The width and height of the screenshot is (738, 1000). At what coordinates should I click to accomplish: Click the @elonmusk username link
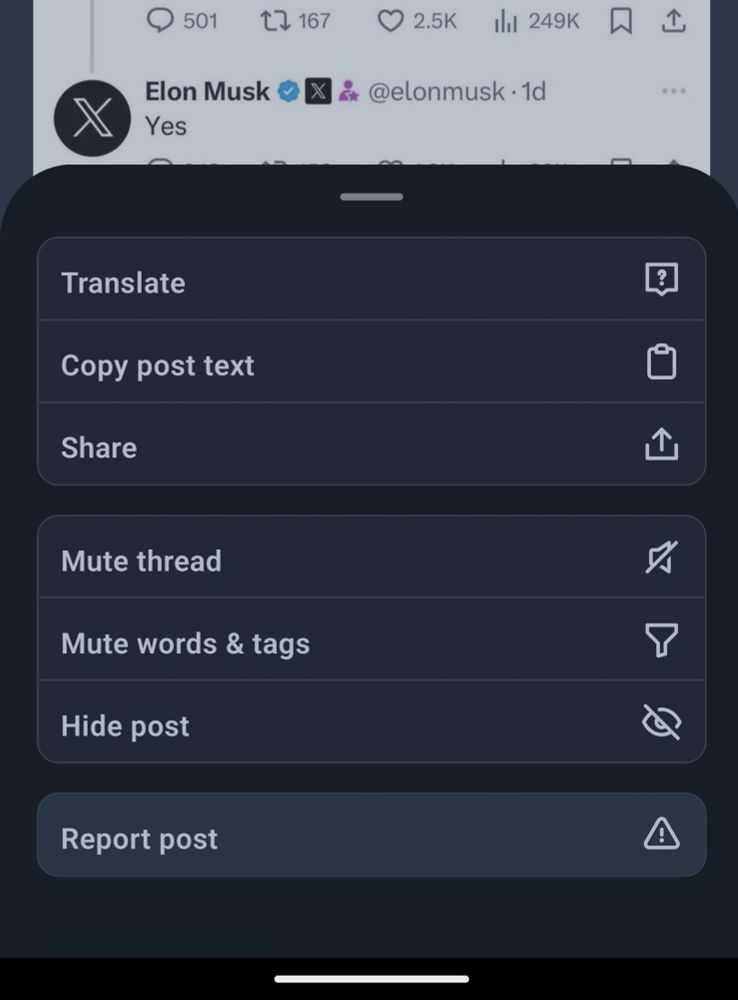[x=437, y=91]
